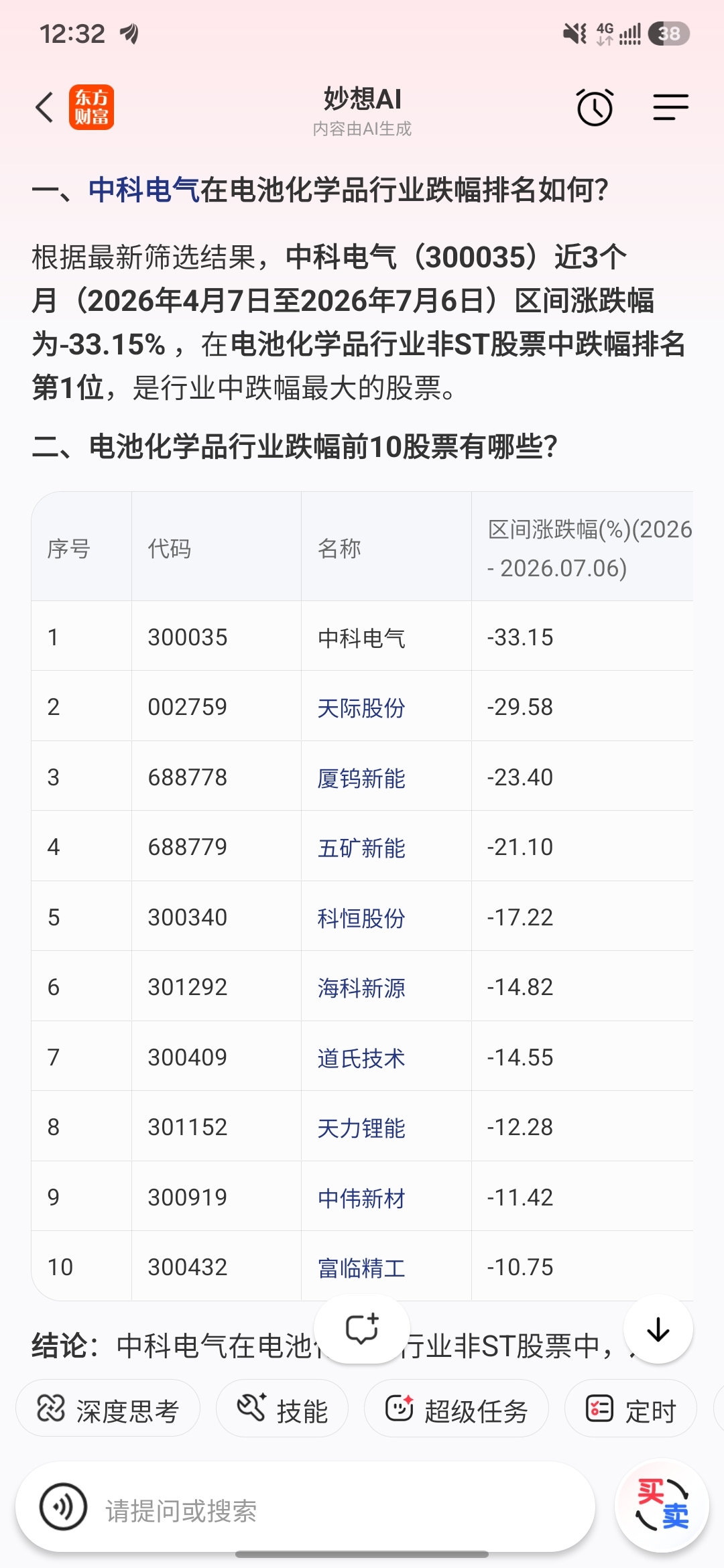Open the 中科电气 link in the heading
The width and height of the screenshot is (724, 1568).
click(x=144, y=190)
